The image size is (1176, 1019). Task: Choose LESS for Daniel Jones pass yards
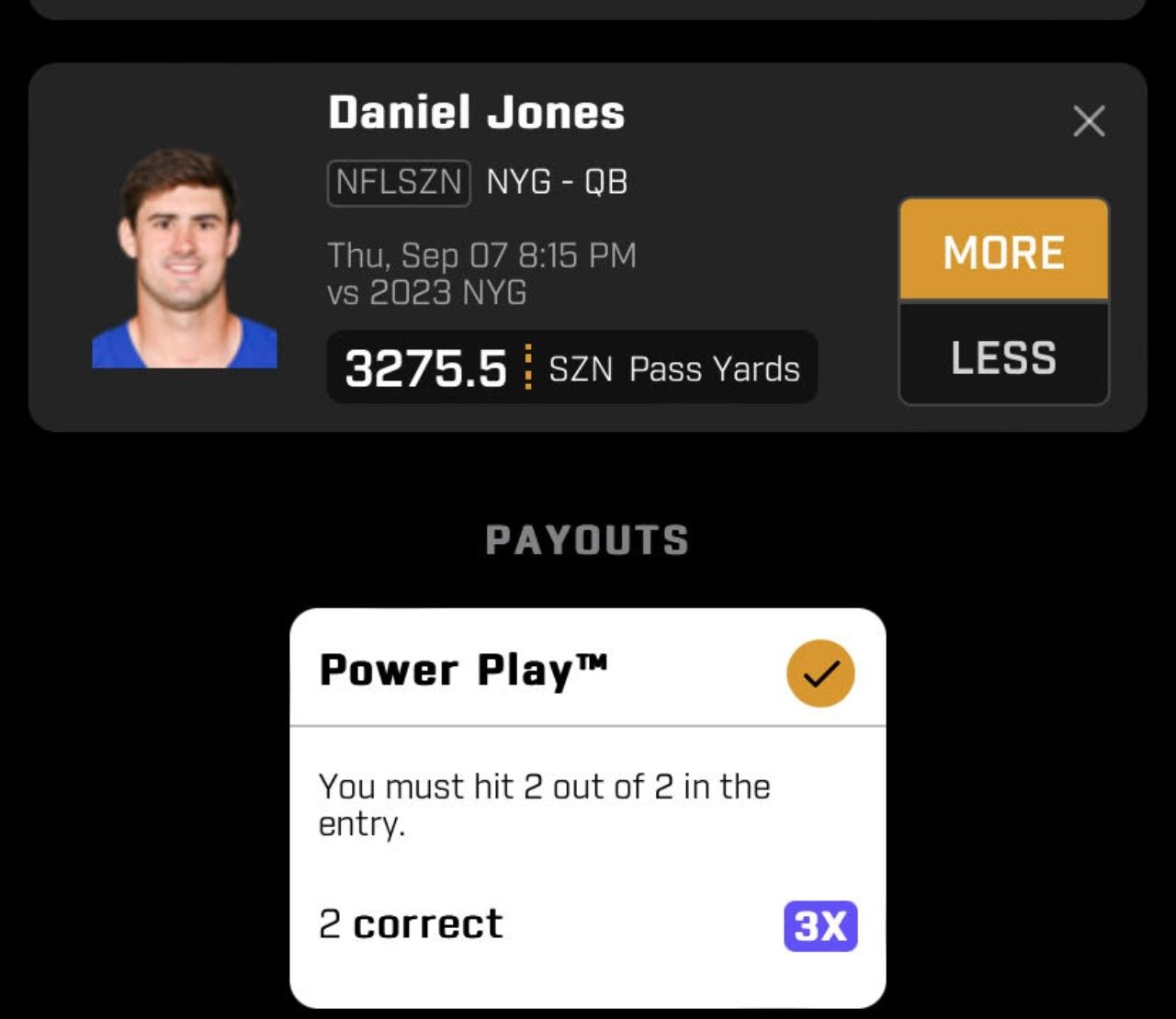[x=1003, y=356]
